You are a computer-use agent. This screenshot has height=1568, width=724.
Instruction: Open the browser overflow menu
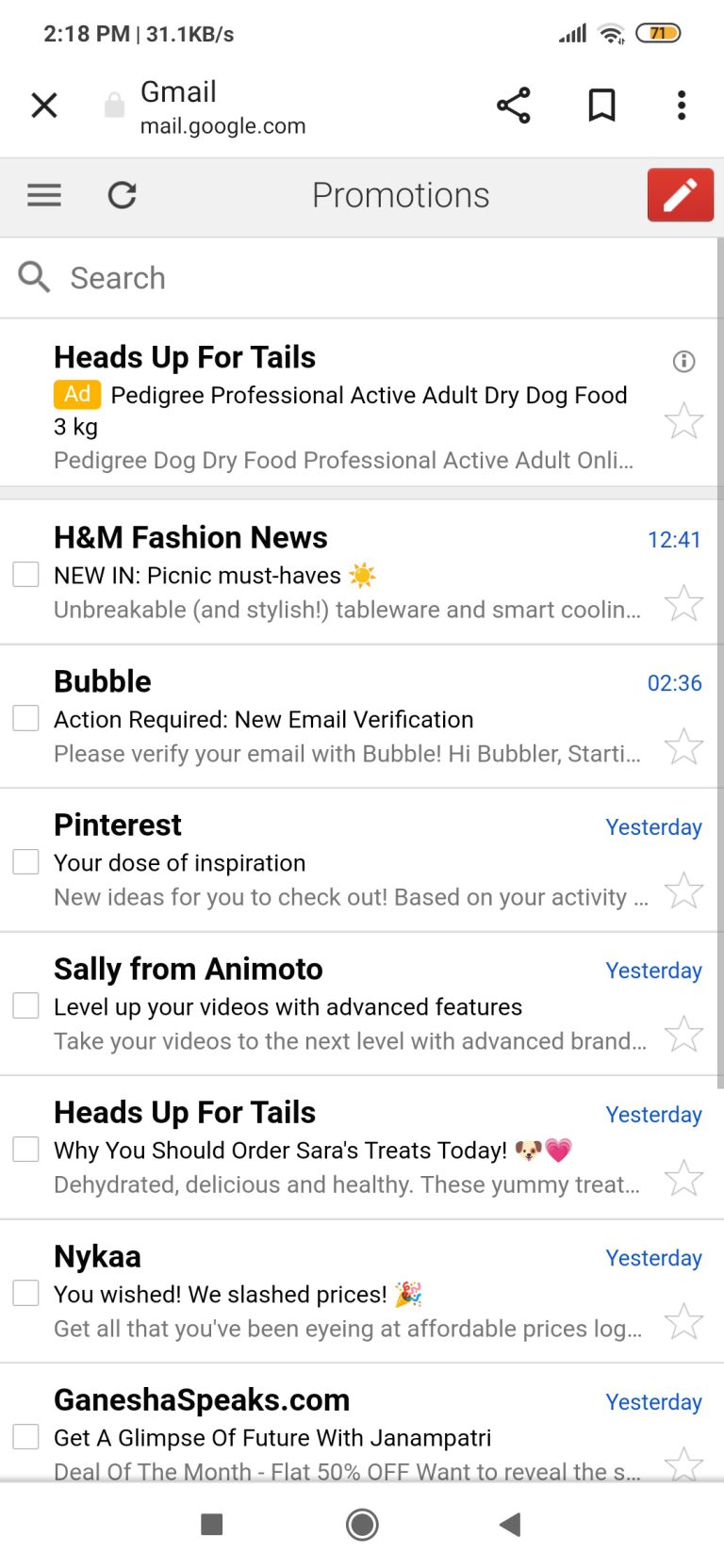tap(682, 105)
